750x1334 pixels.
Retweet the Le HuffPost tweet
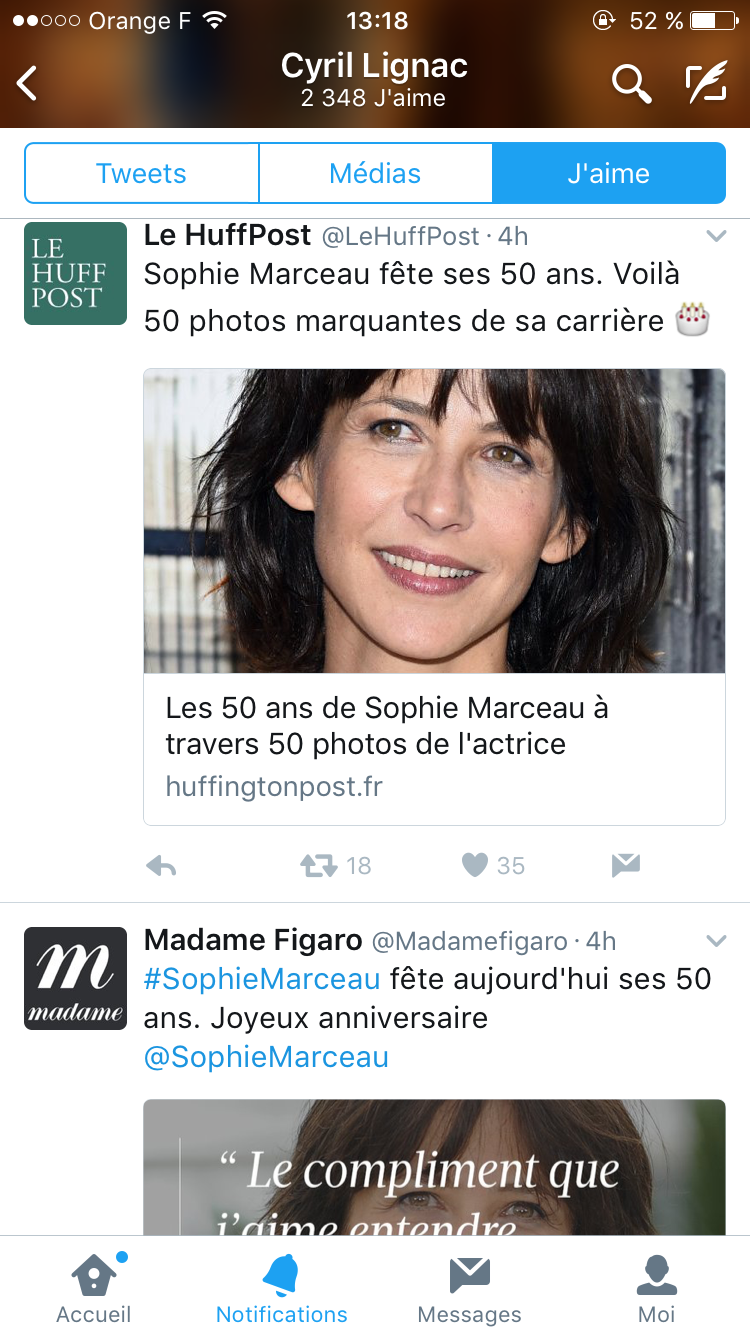coord(319,866)
